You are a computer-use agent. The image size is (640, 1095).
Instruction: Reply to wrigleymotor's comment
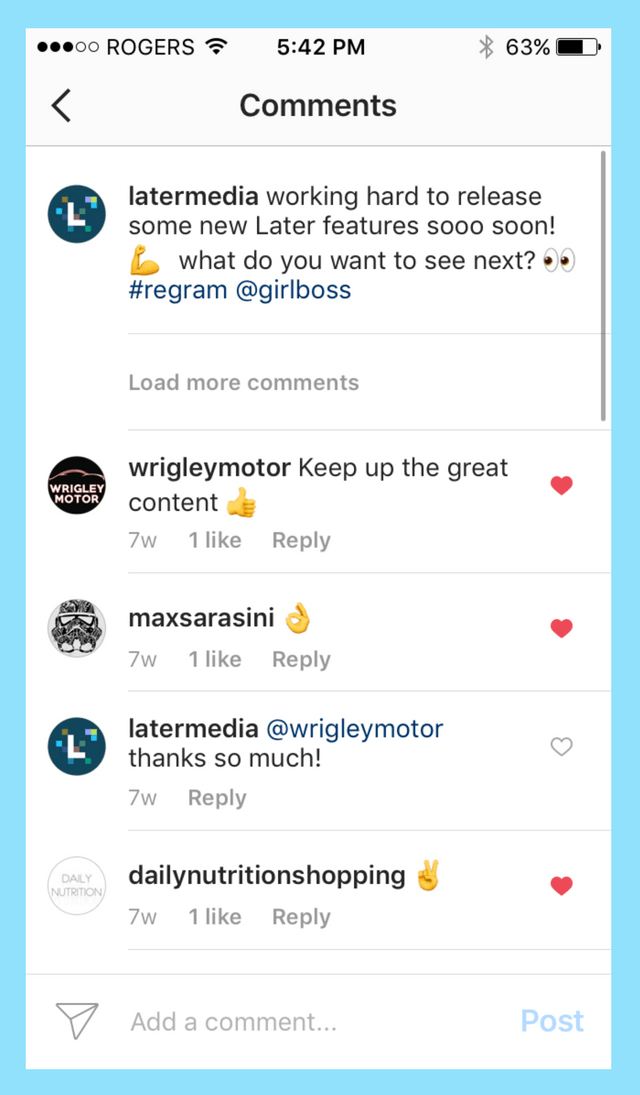pos(301,541)
